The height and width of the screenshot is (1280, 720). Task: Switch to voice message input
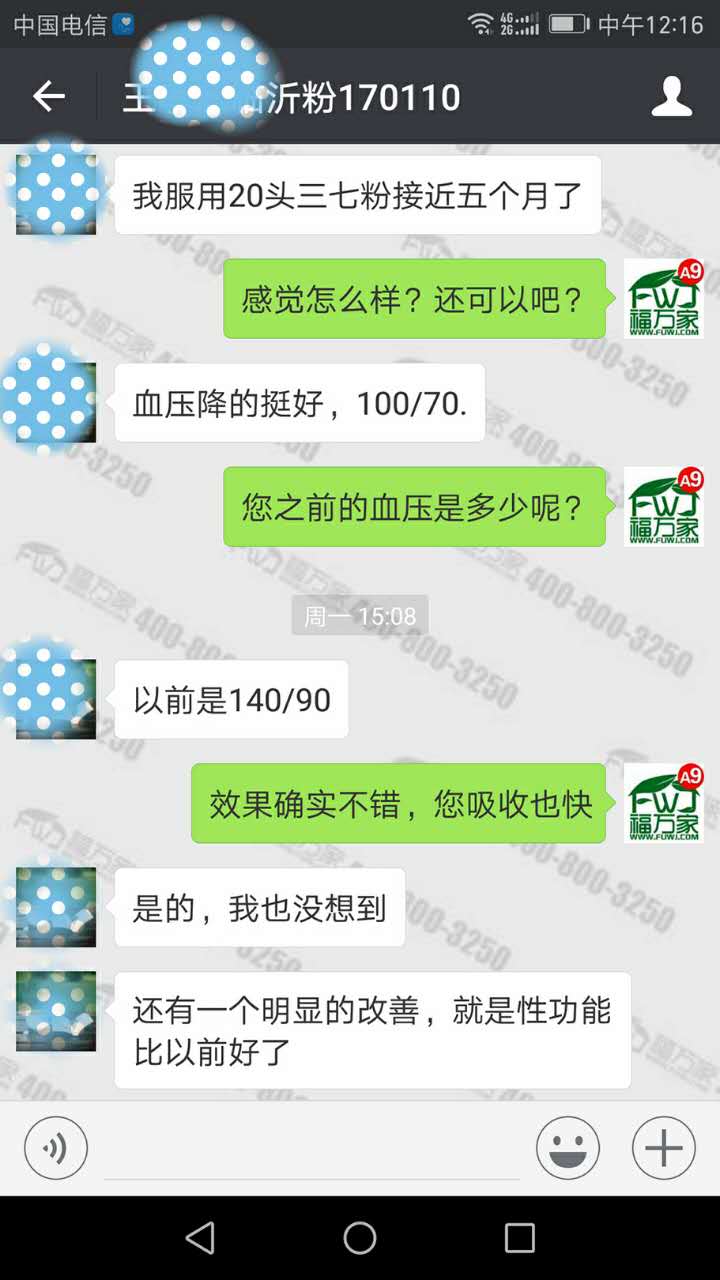tap(56, 1148)
